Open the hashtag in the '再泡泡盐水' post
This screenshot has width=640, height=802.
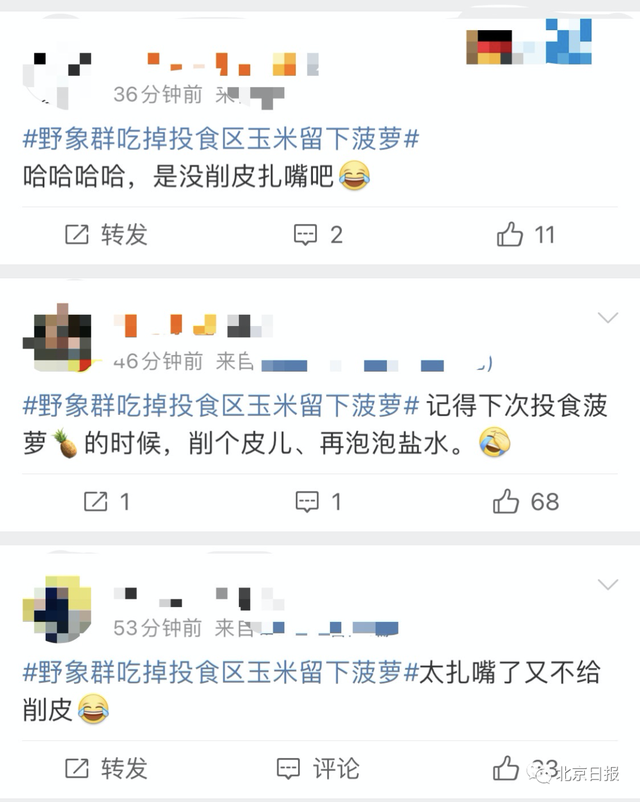(x=220, y=407)
